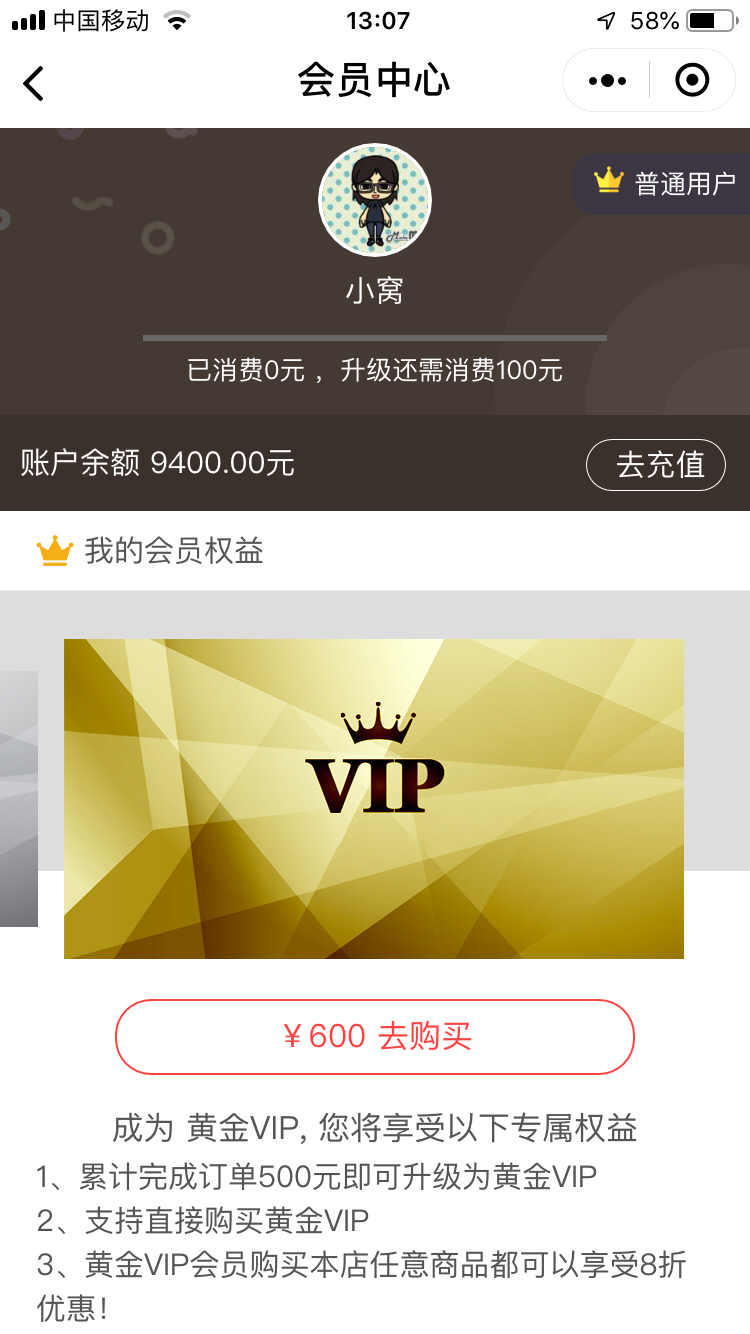Open the gold VIP membership card
The height and width of the screenshot is (1334, 750).
coord(374,798)
